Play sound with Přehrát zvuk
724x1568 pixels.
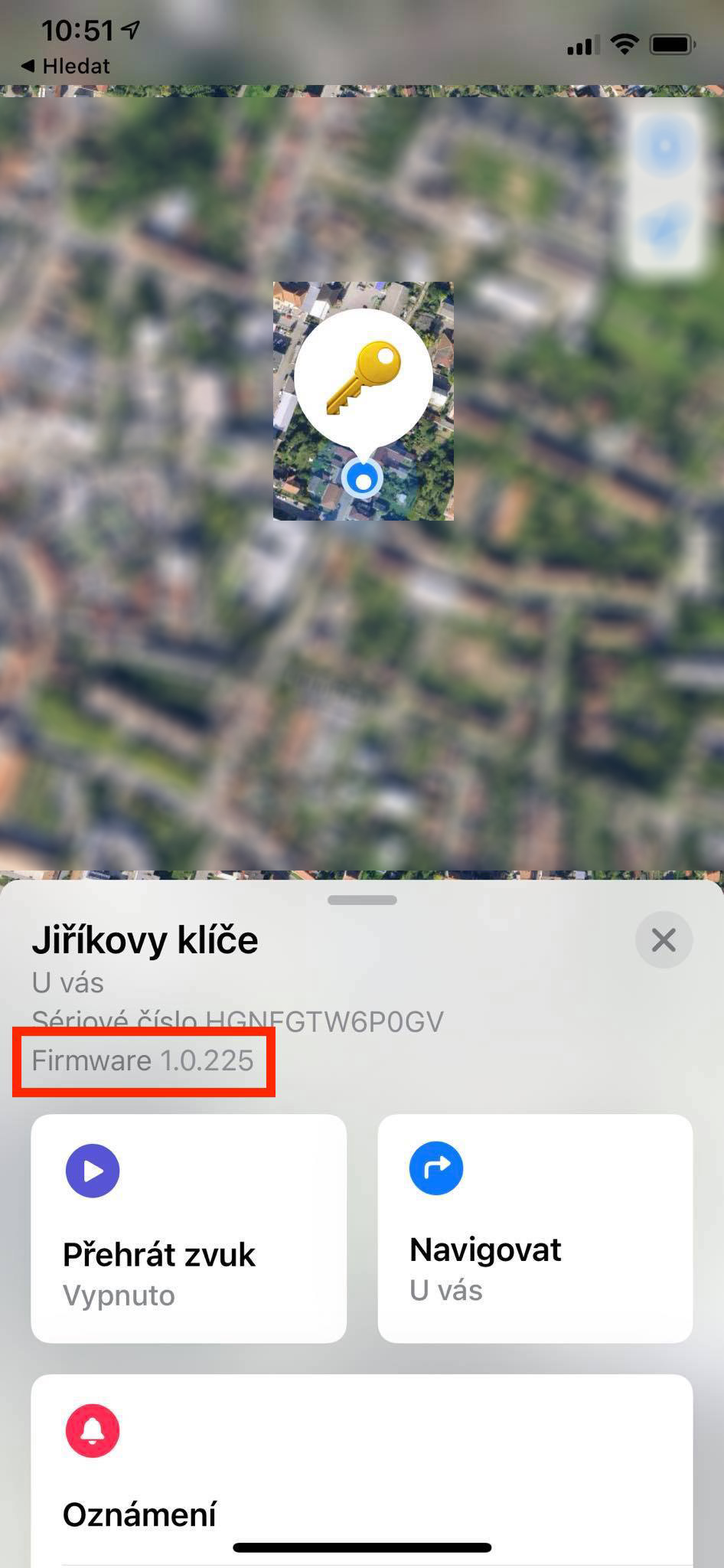pyautogui.click(x=188, y=1228)
